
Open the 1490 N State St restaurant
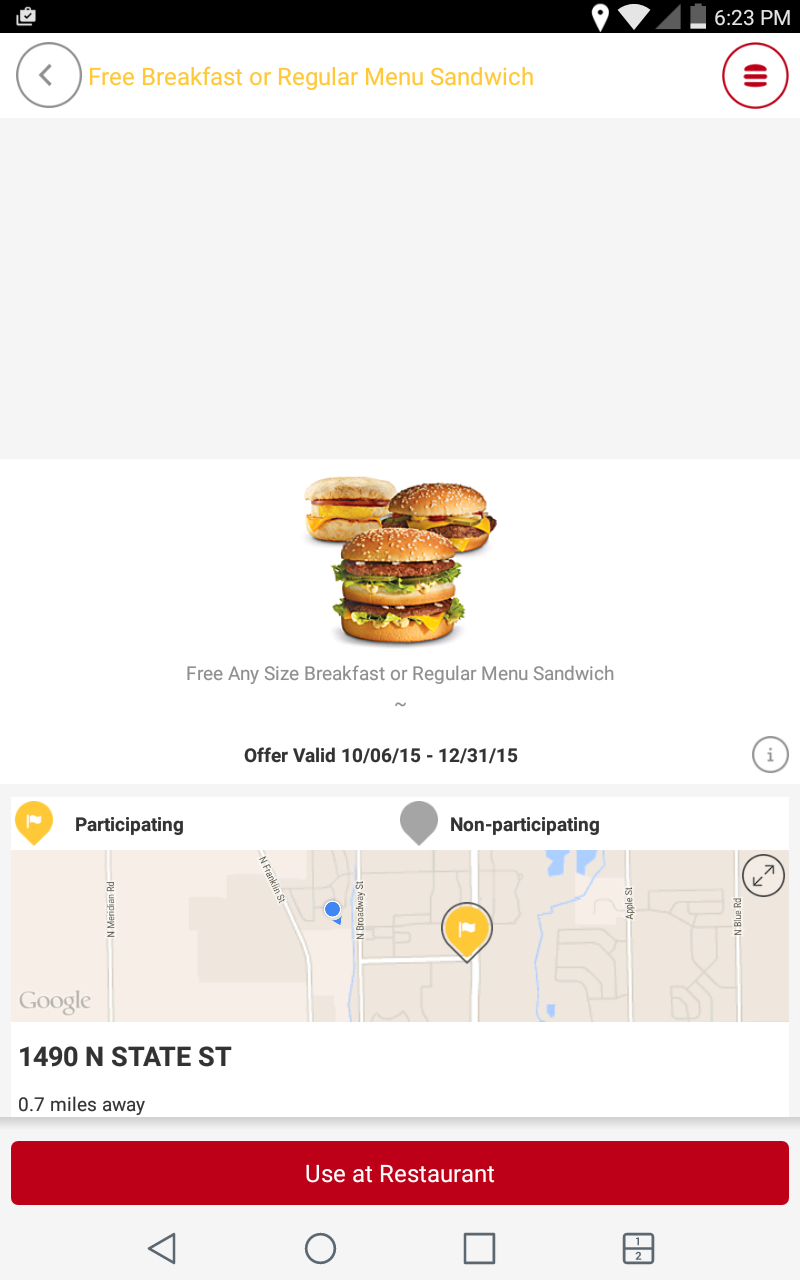pos(125,1057)
